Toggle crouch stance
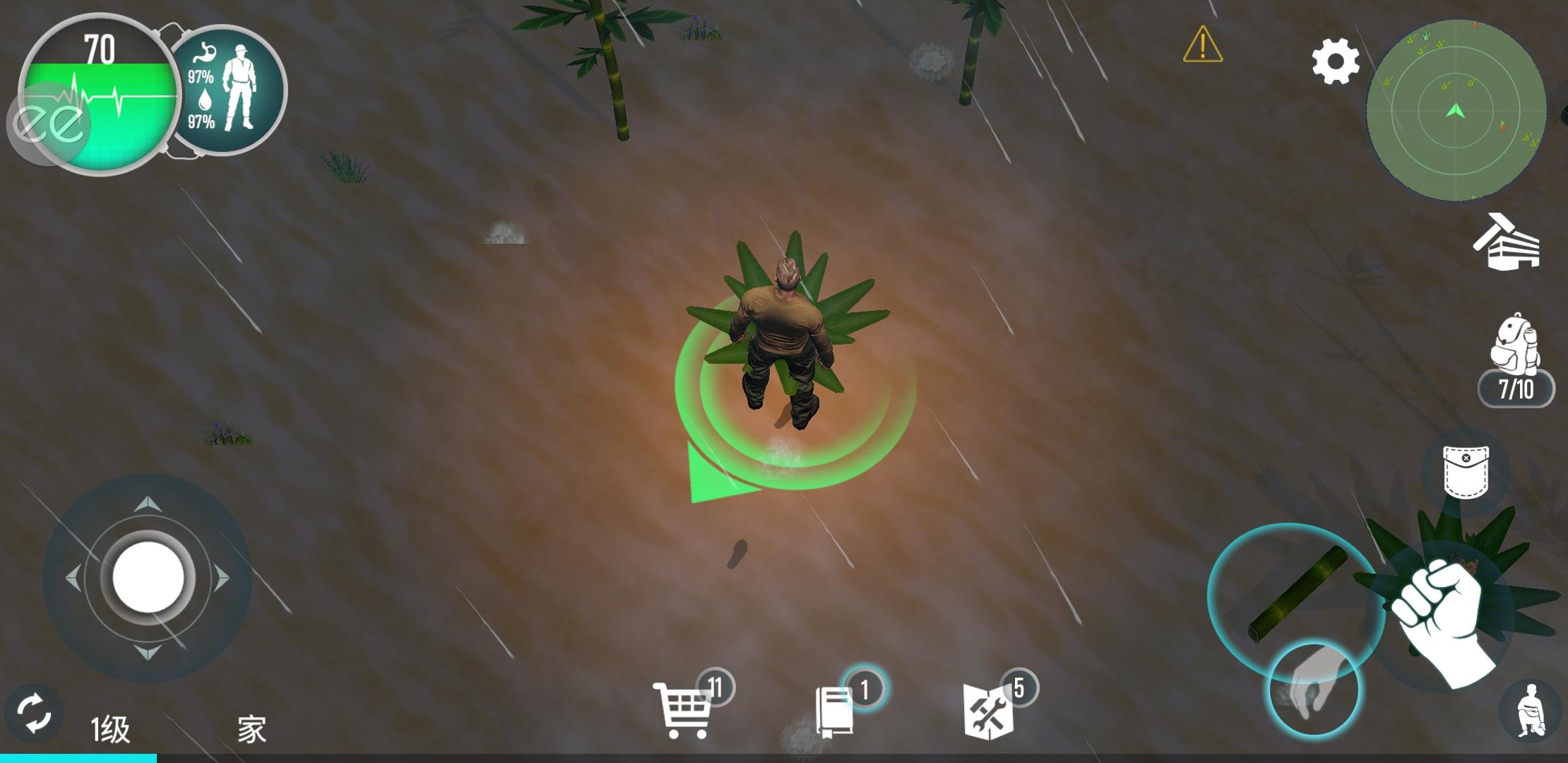The image size is (1568, 763). (x=1530, y=711)
